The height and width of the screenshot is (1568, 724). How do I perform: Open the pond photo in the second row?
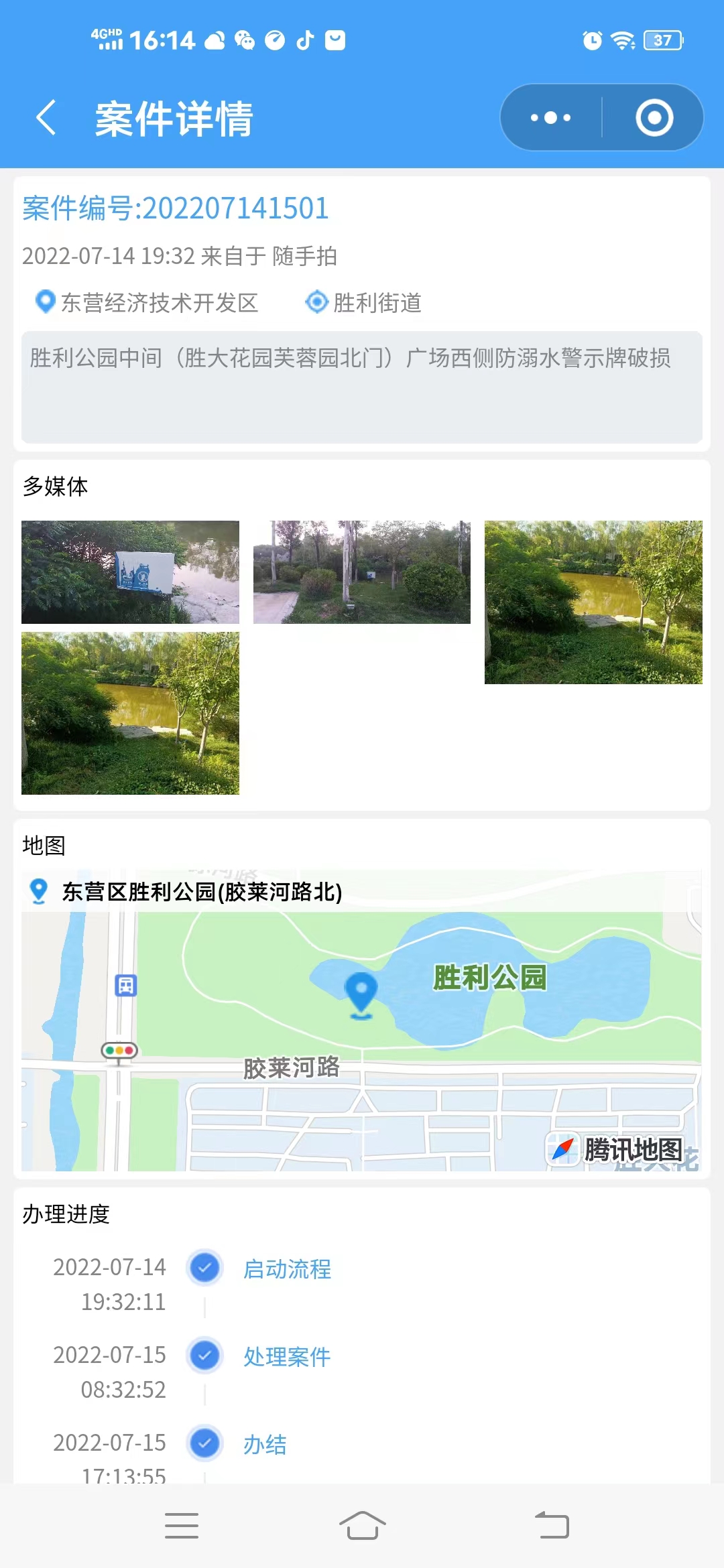click(130, 714)
